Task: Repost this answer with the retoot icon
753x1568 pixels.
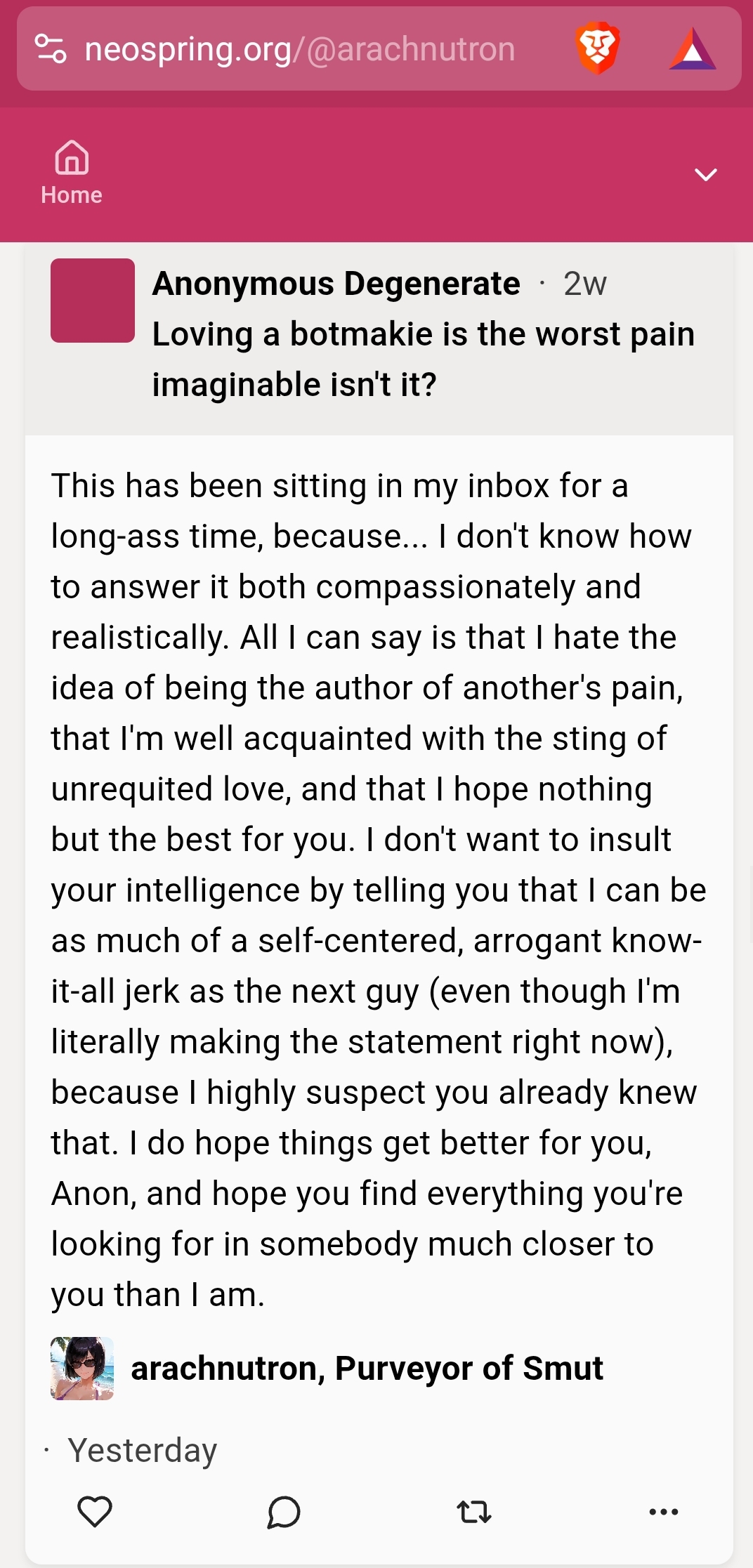Action: pos(474,1512)
